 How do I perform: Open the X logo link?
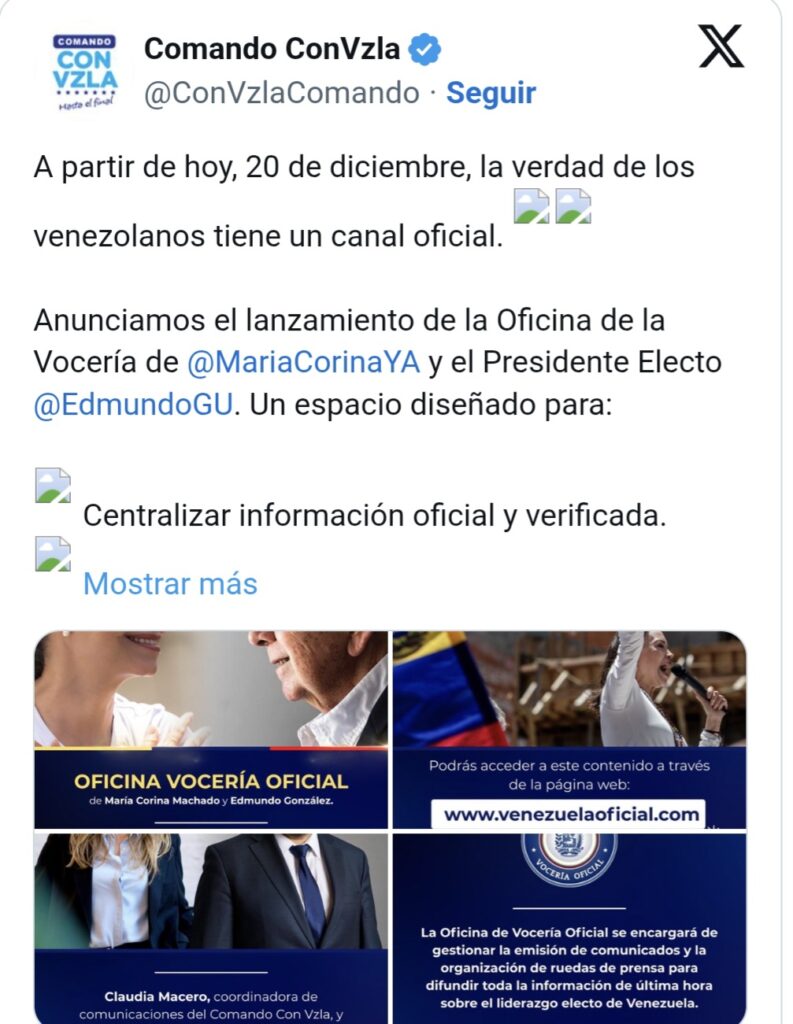[721, 47]
